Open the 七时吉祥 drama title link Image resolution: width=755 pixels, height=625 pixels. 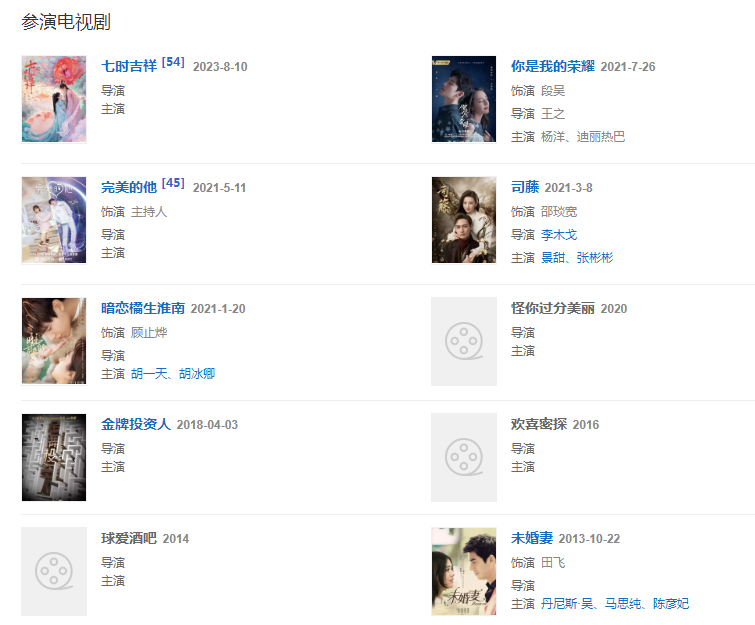[x=129, y=67]
